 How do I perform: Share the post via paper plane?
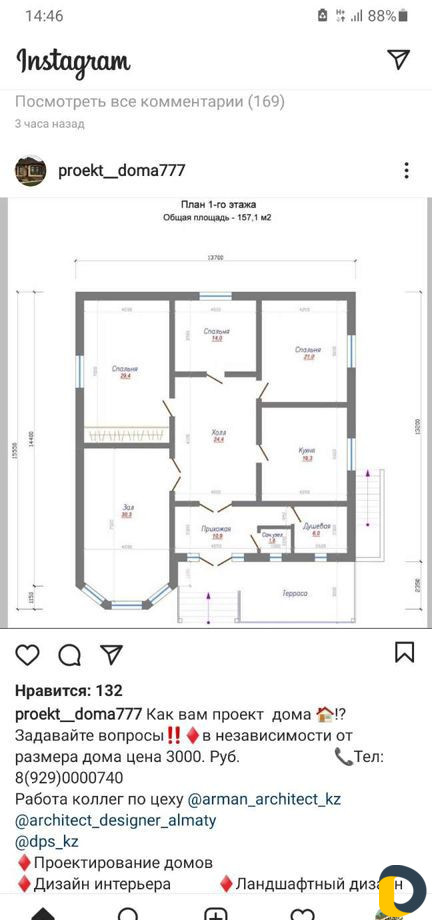111,654
